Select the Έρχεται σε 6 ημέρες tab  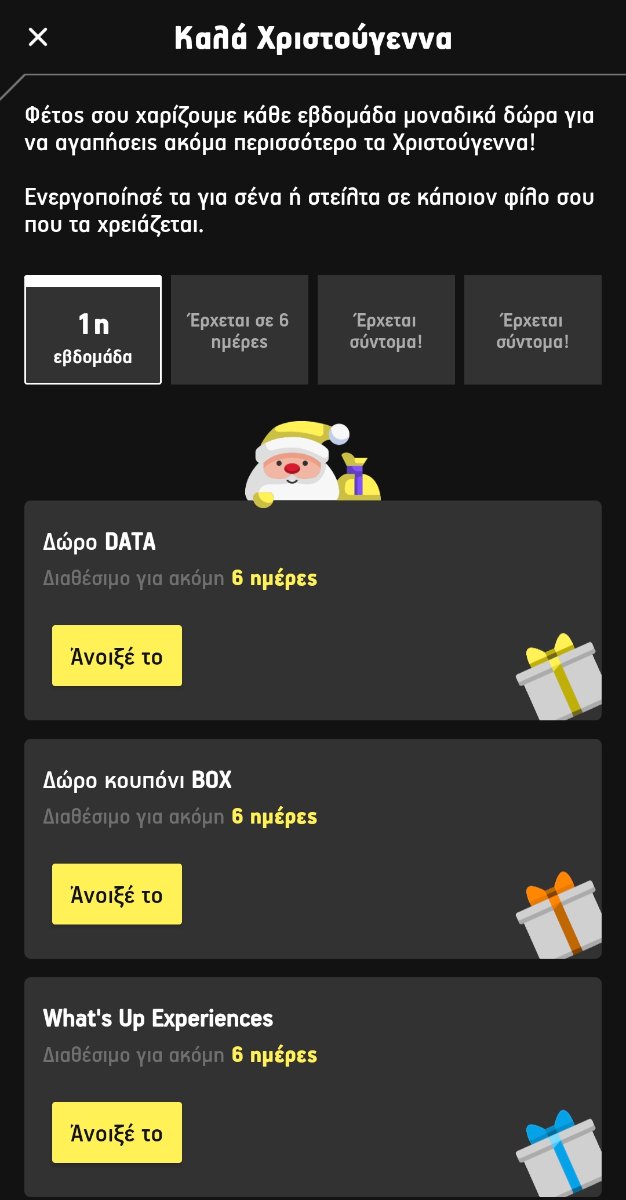pos(239,330)
